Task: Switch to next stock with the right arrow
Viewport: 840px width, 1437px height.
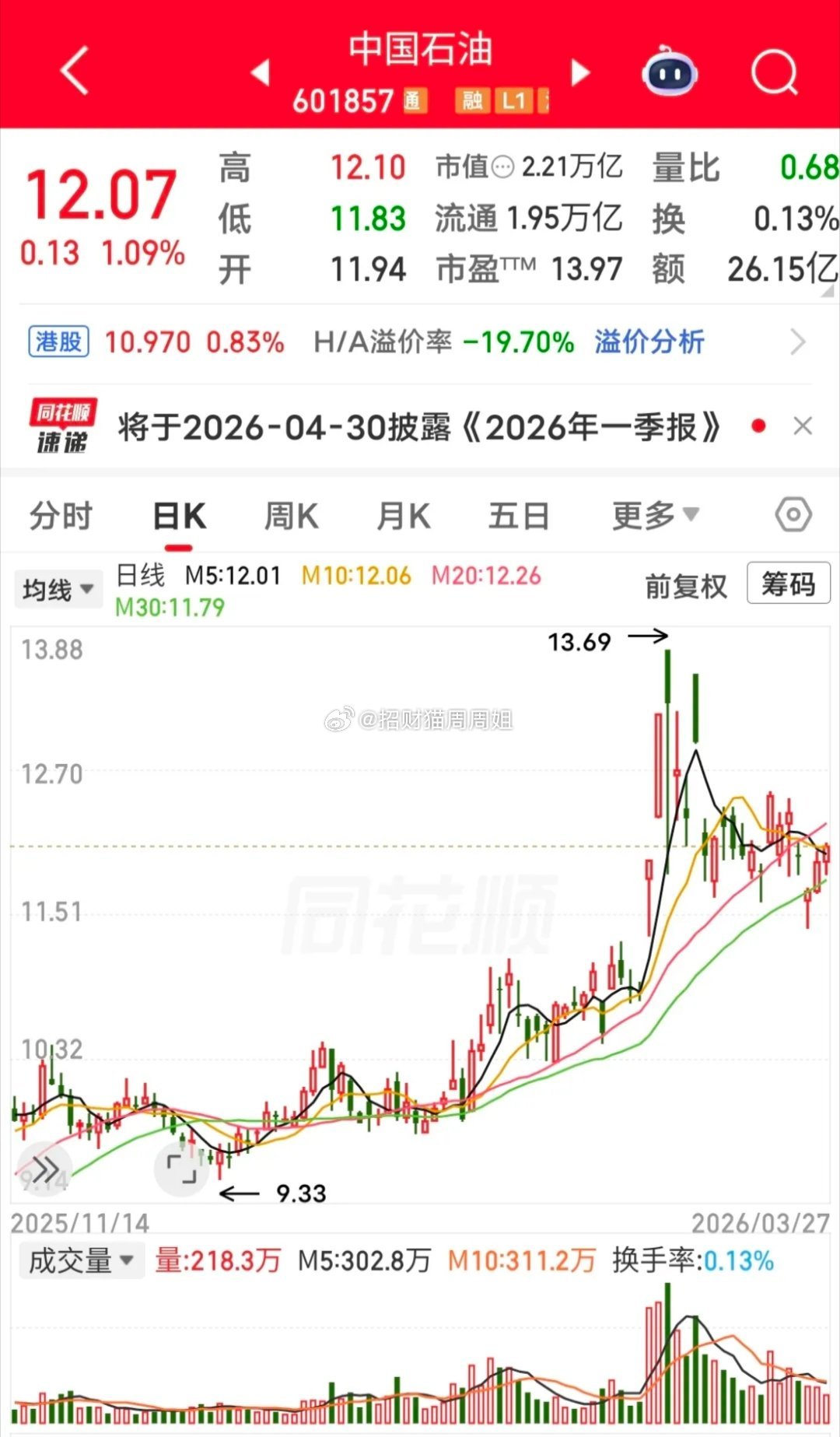Action: click(579, 72)
